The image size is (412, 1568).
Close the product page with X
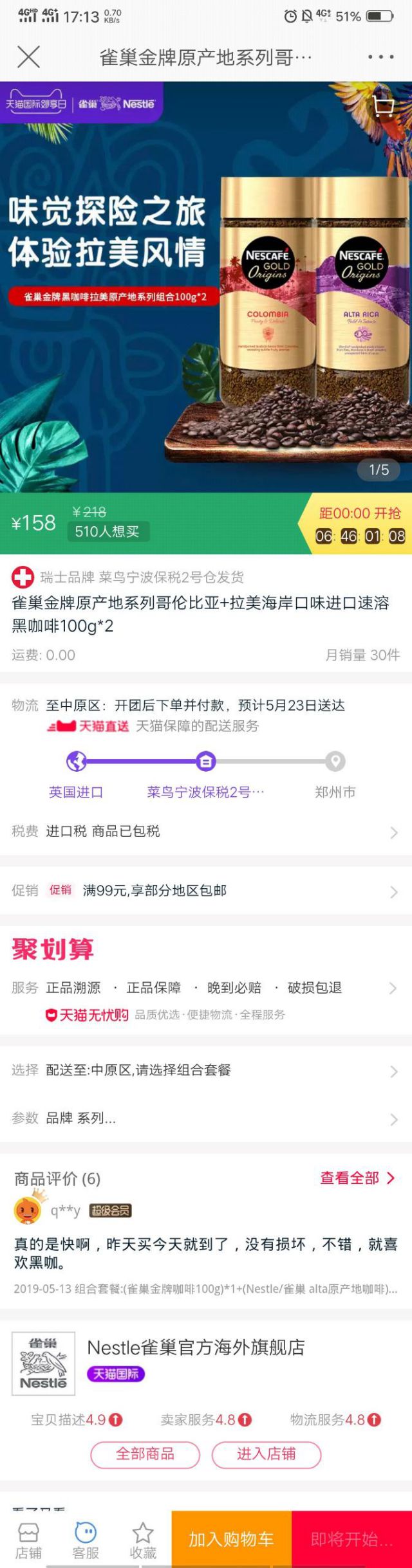(28, 57)
